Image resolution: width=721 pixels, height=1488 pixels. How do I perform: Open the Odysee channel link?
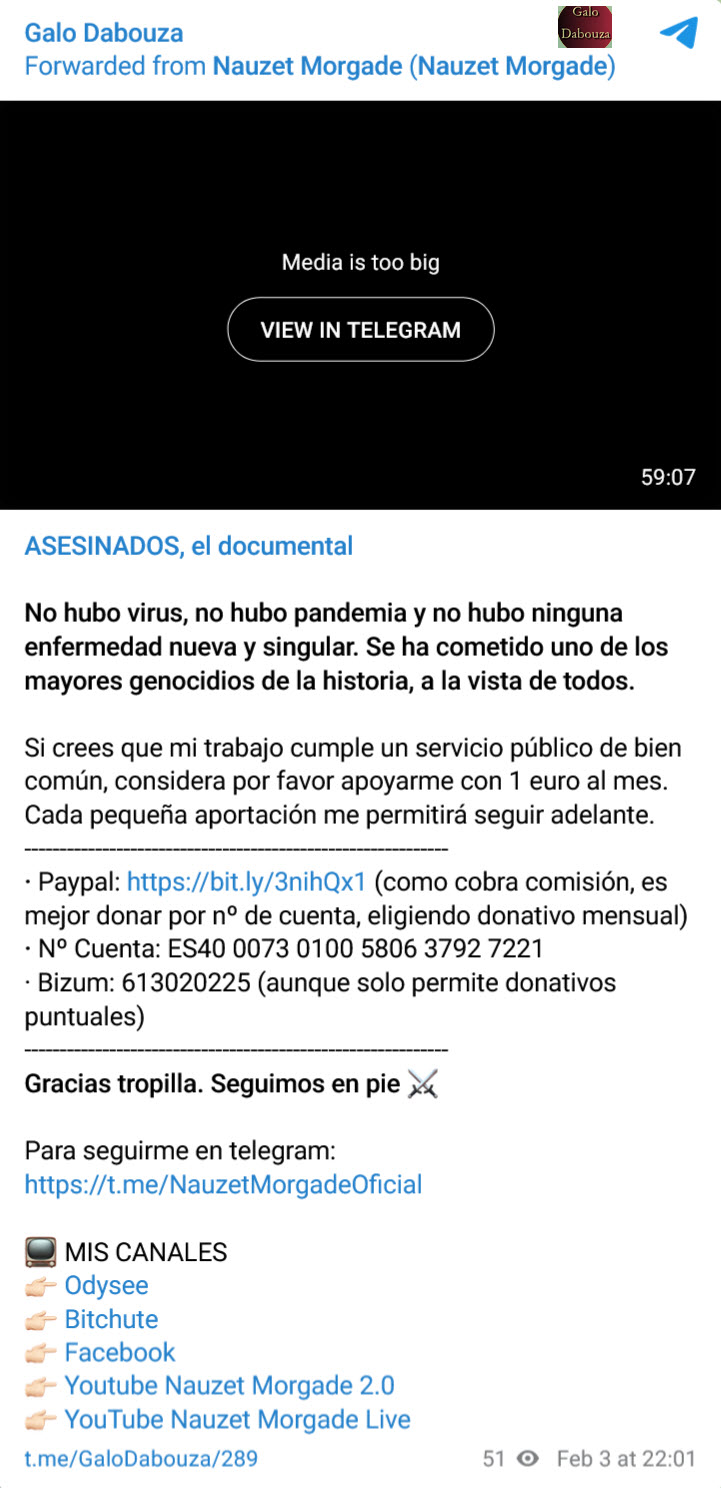pyautogui.click(x=106, y=1285)
